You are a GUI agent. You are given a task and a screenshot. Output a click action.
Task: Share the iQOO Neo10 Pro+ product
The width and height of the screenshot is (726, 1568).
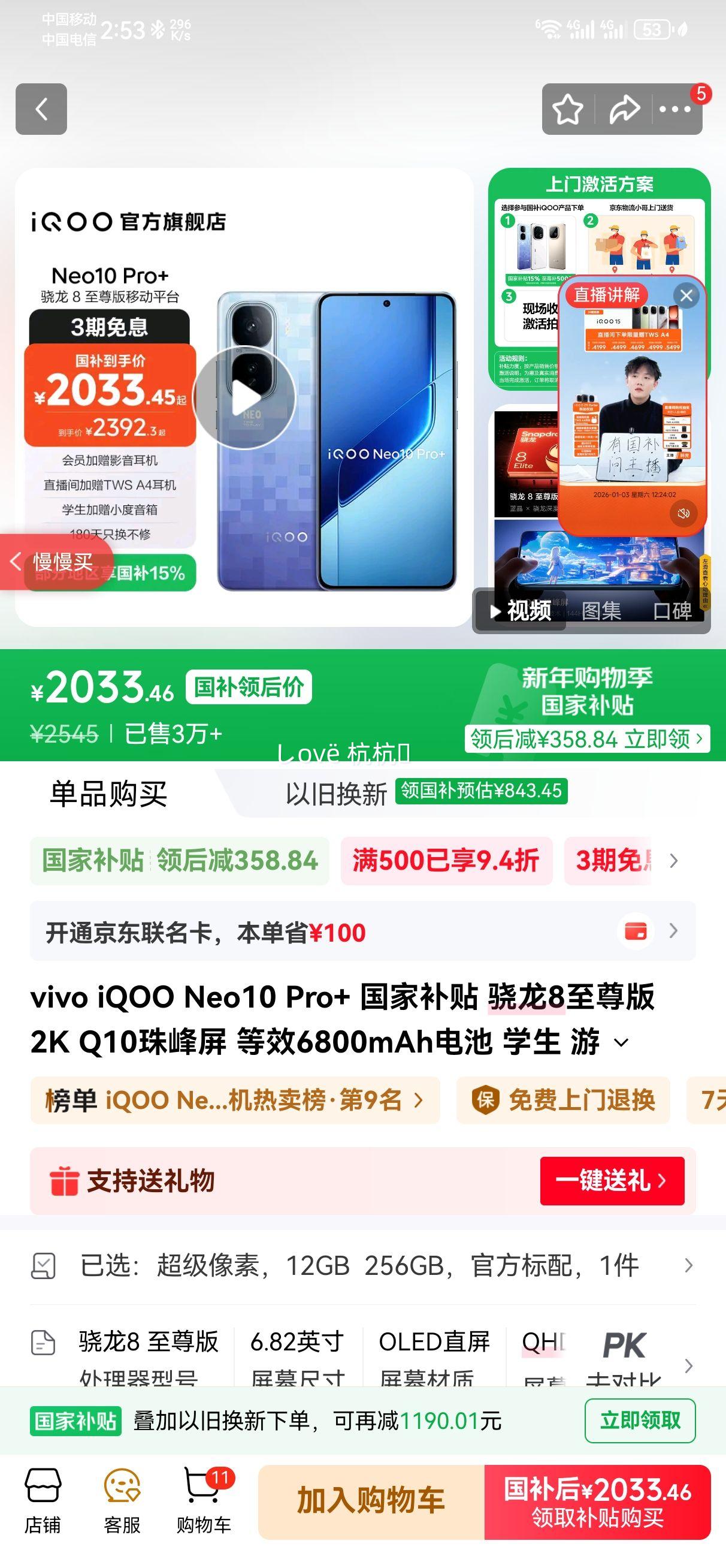pos(622,110)
